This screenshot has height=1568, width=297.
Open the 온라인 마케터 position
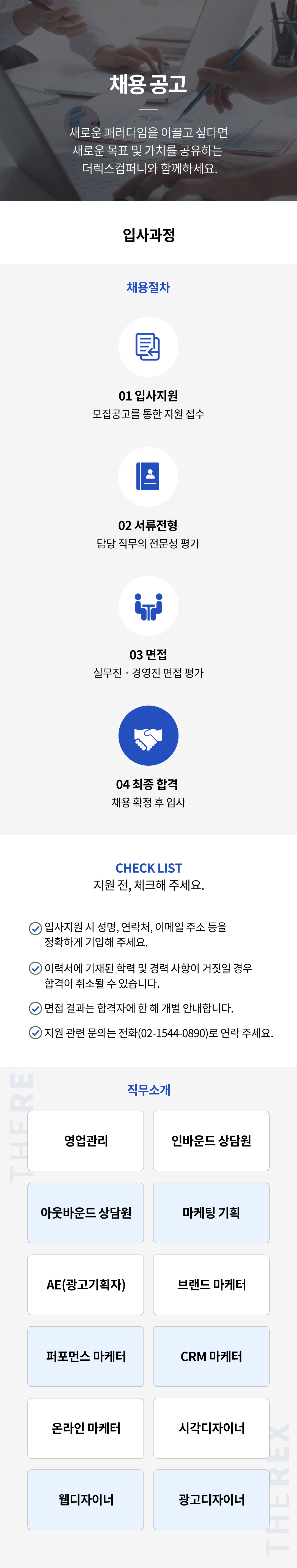tap(86, 1428)
